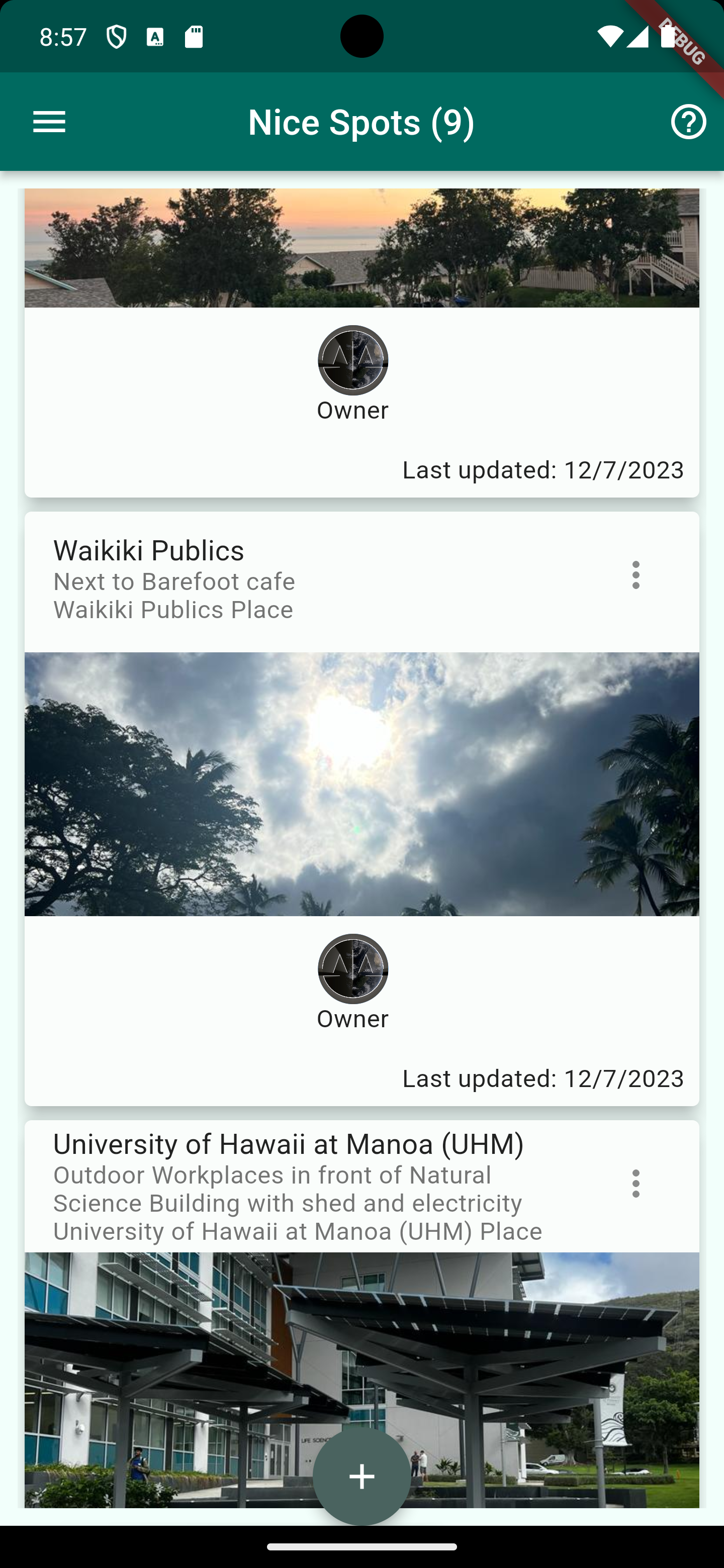Open overflow menu for Waikiki Publics

(636, 575)
